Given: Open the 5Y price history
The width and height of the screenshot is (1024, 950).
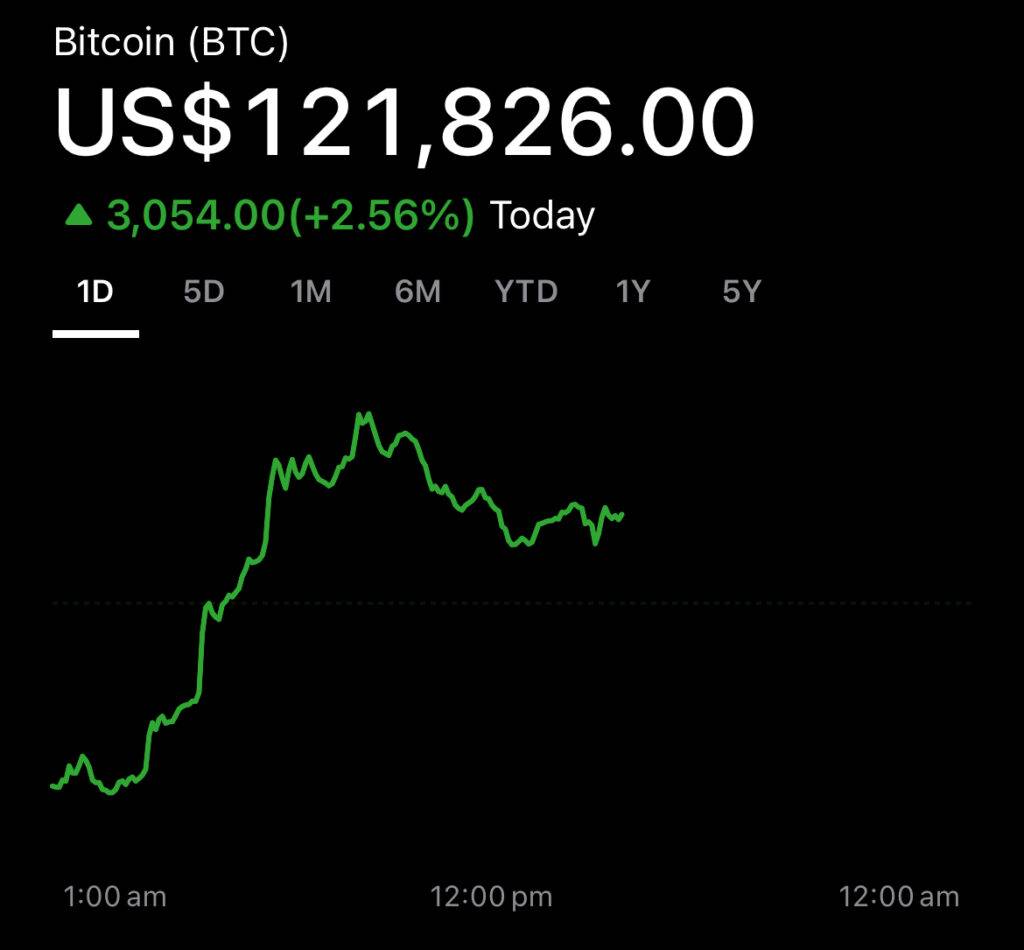Looking at the screenshot, I should click(x=742, y=292).
